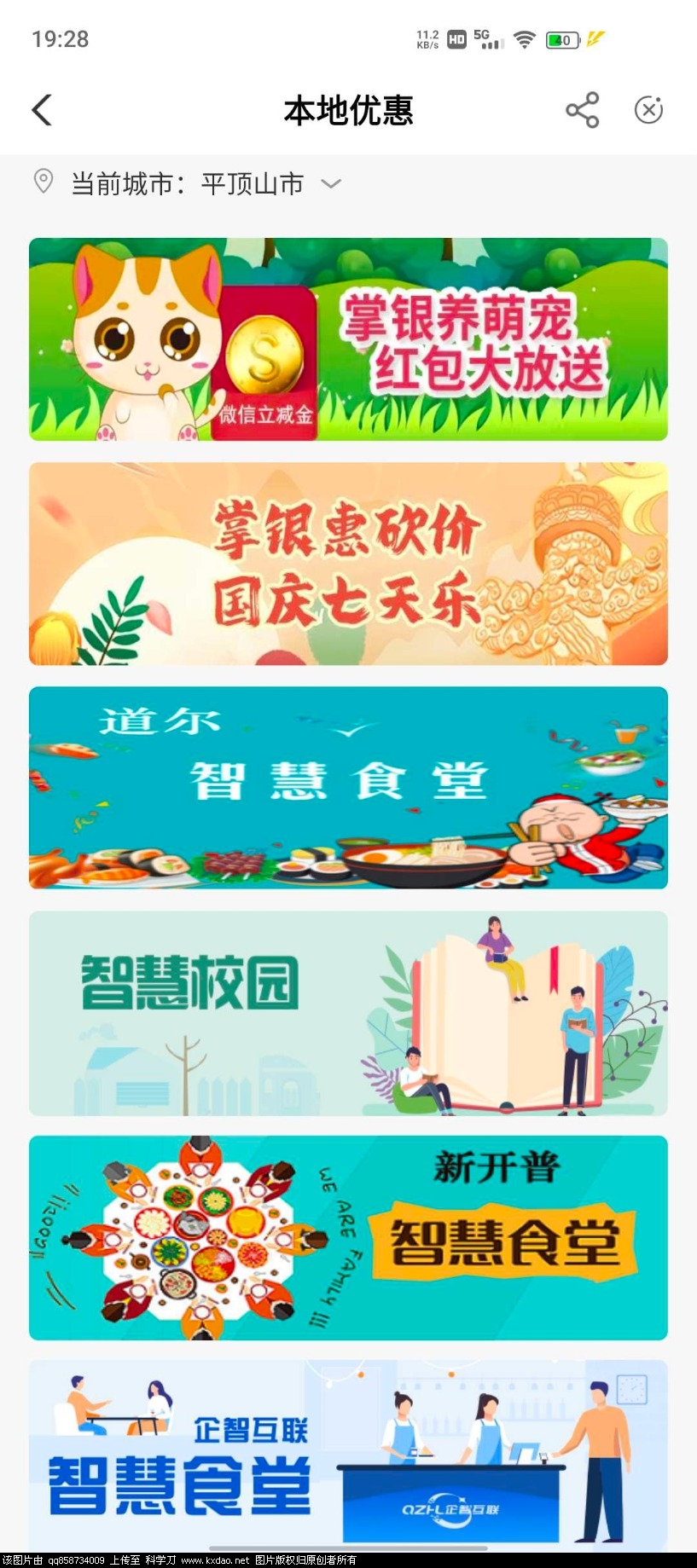Open the 智慧校园 banner
Screen dimensions: 697x1568
(x=348, y=1013)
